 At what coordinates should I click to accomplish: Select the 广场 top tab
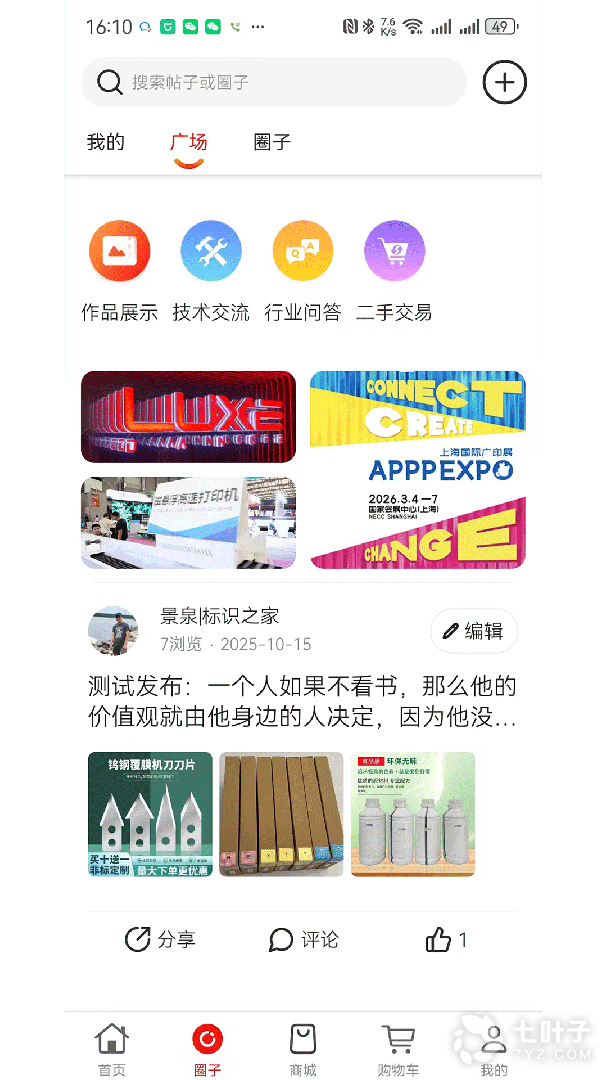point(189,142)
